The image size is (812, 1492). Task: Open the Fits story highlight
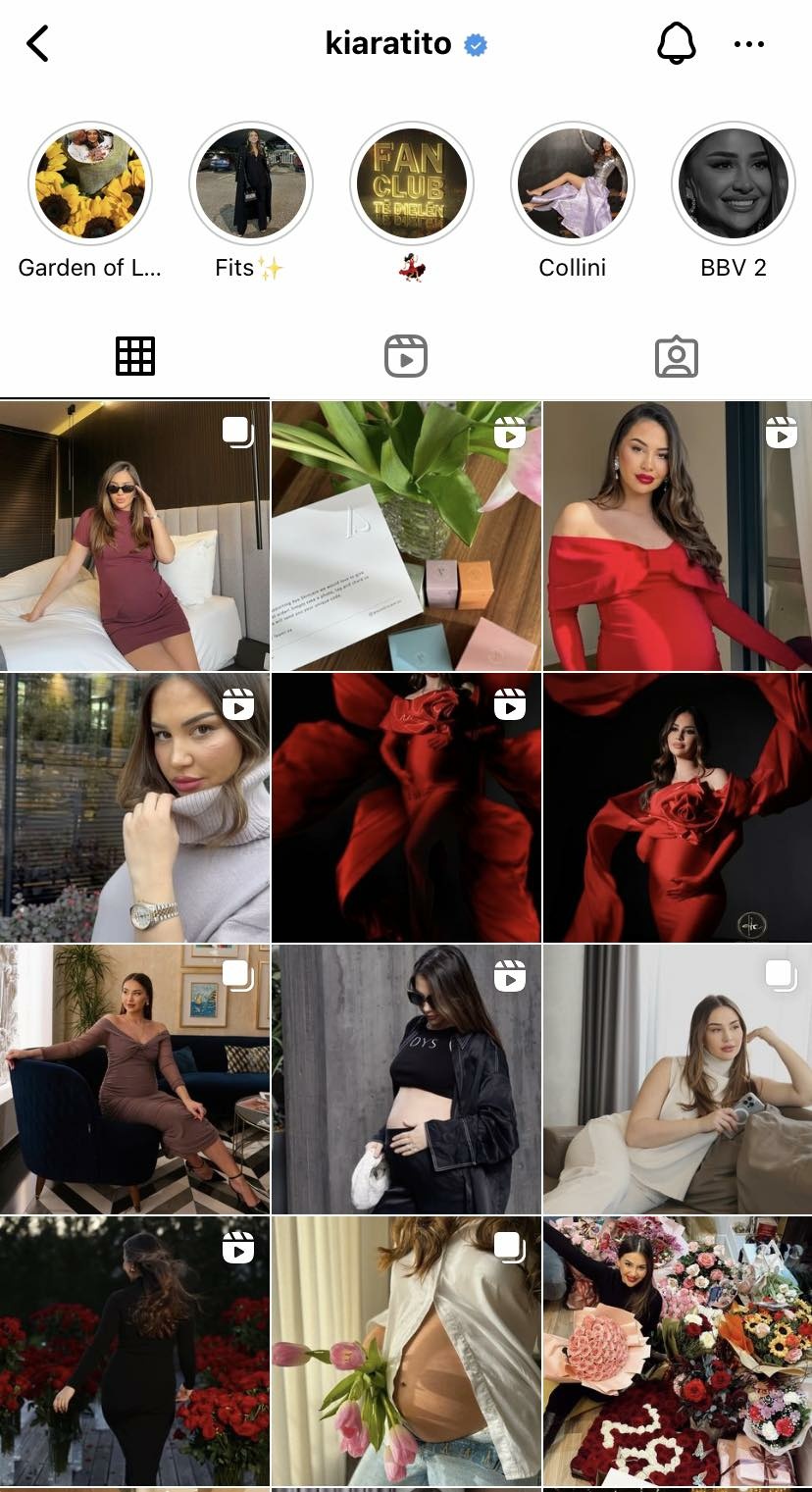251,183
